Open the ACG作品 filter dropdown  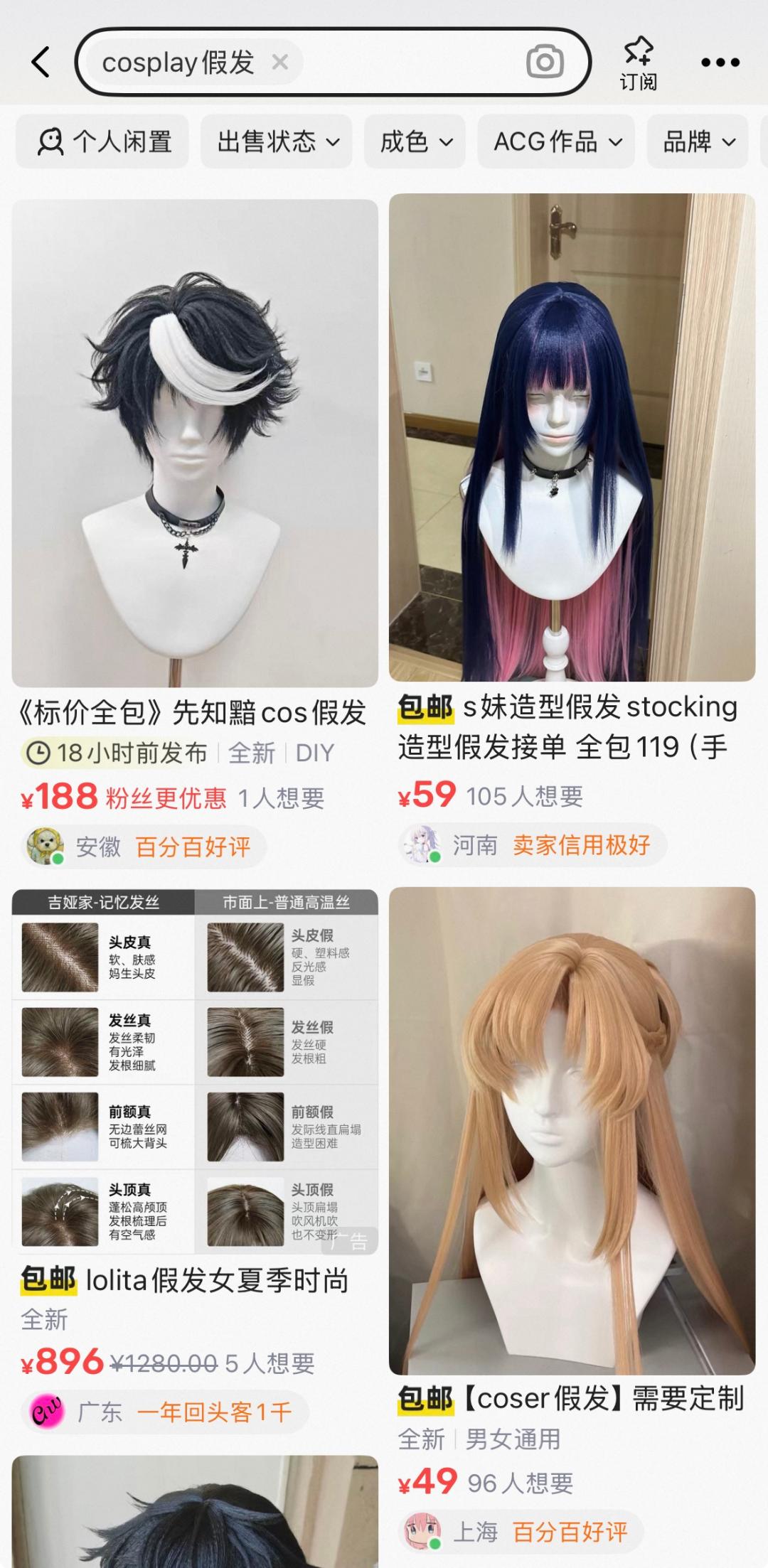pos(556,142)
